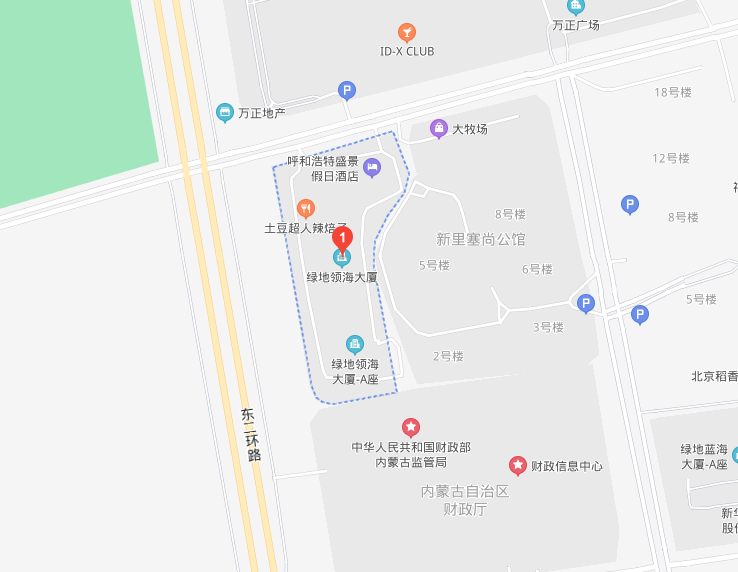The image size is (738, 572).
Task: Select the 财政信息中心 marker
Action: tap(518, 465)
